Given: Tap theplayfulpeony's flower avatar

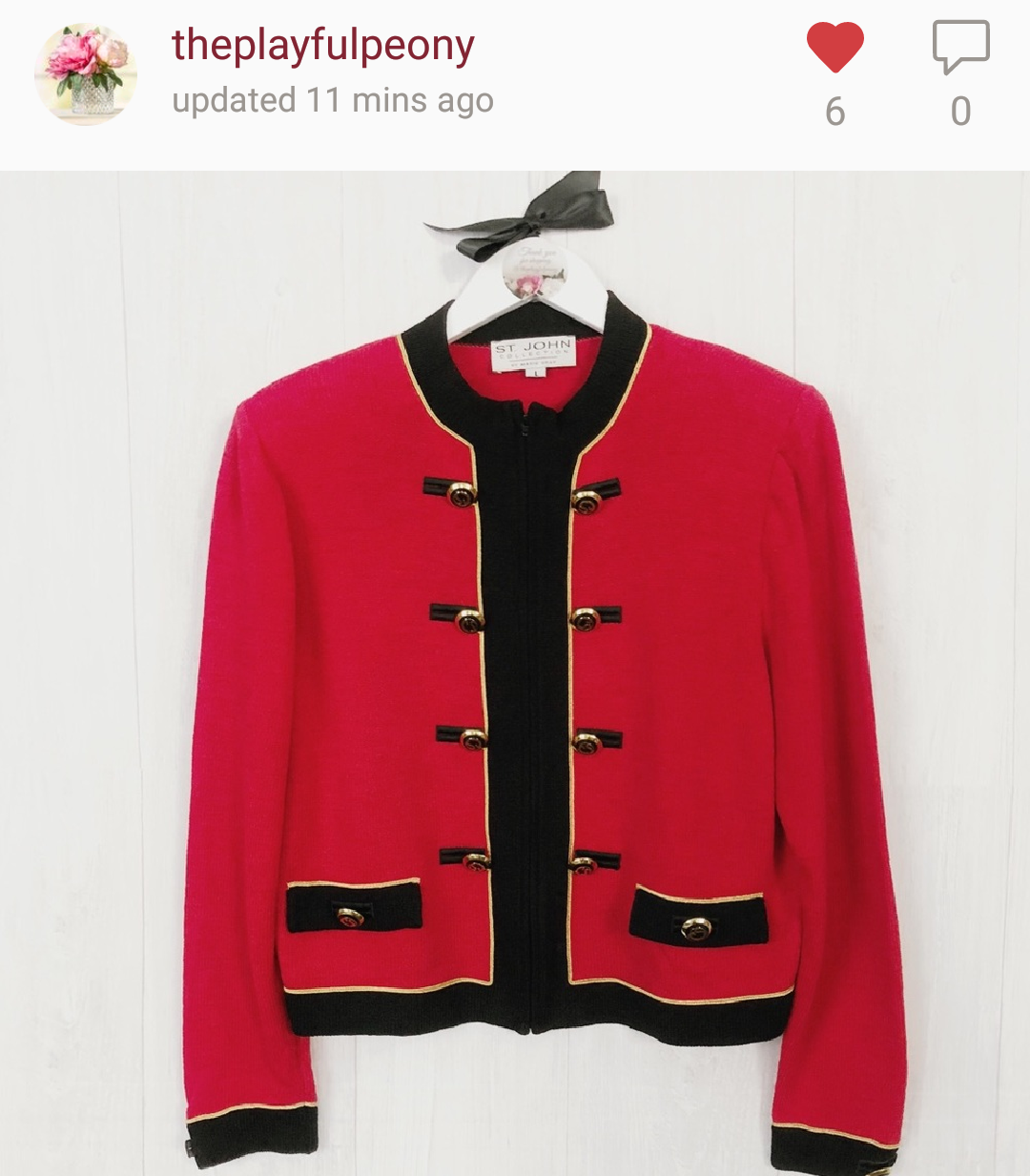Looking at the screenshot, I should [86, 73].
